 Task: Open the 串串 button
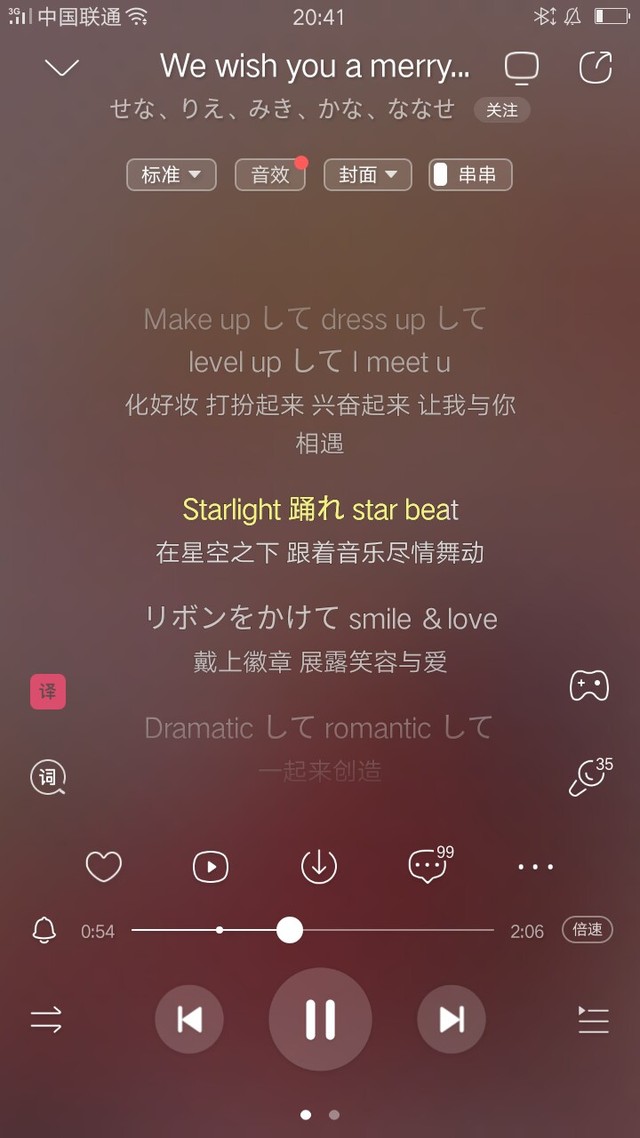pos(470,175)
